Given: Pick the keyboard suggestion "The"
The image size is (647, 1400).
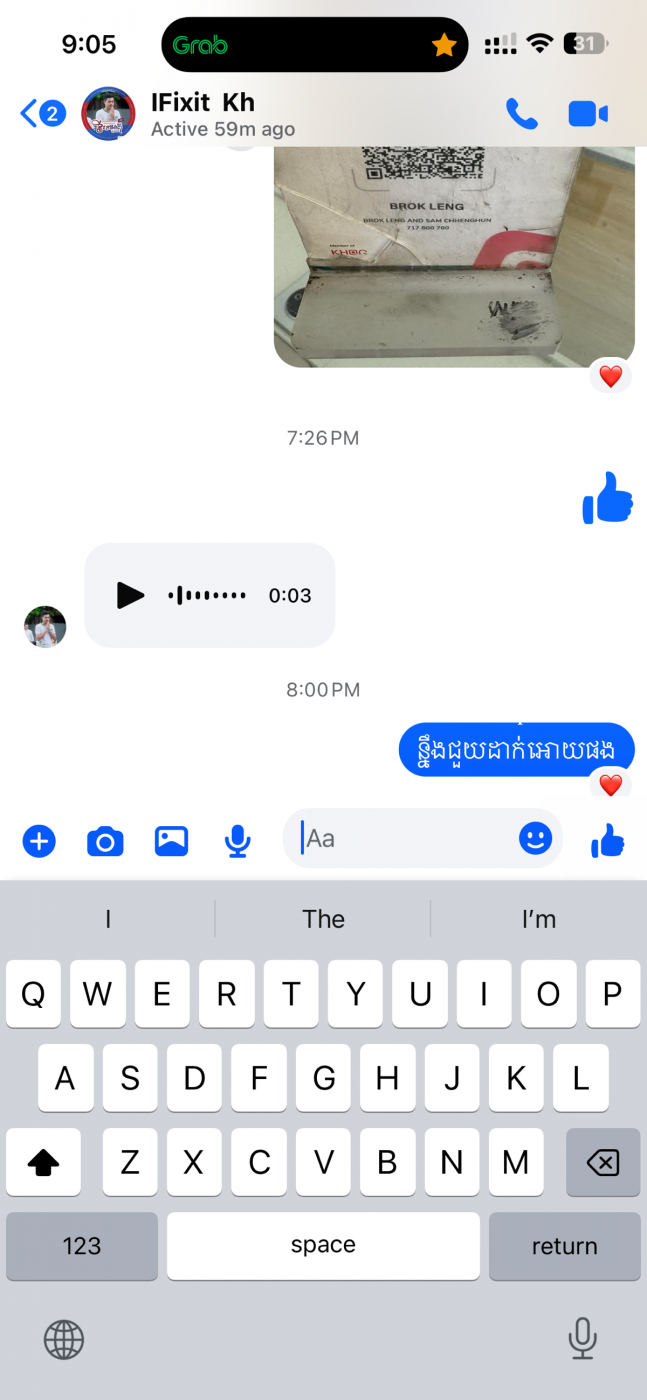Looking at the screenshot, I should pyautogui.click(x=323, y=919).
